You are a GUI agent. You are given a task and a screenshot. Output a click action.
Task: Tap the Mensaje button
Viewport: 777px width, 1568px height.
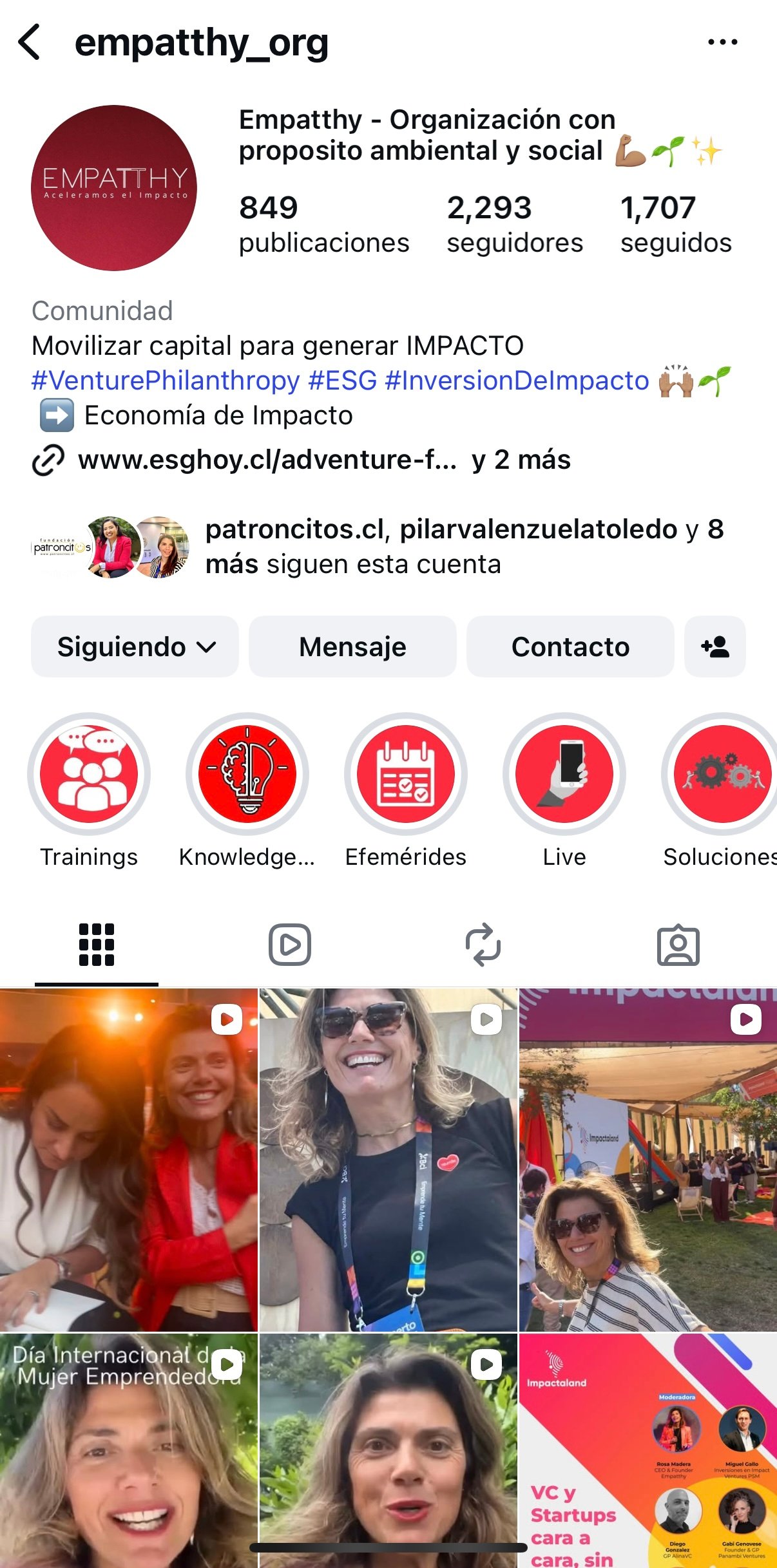coord(352,647)
